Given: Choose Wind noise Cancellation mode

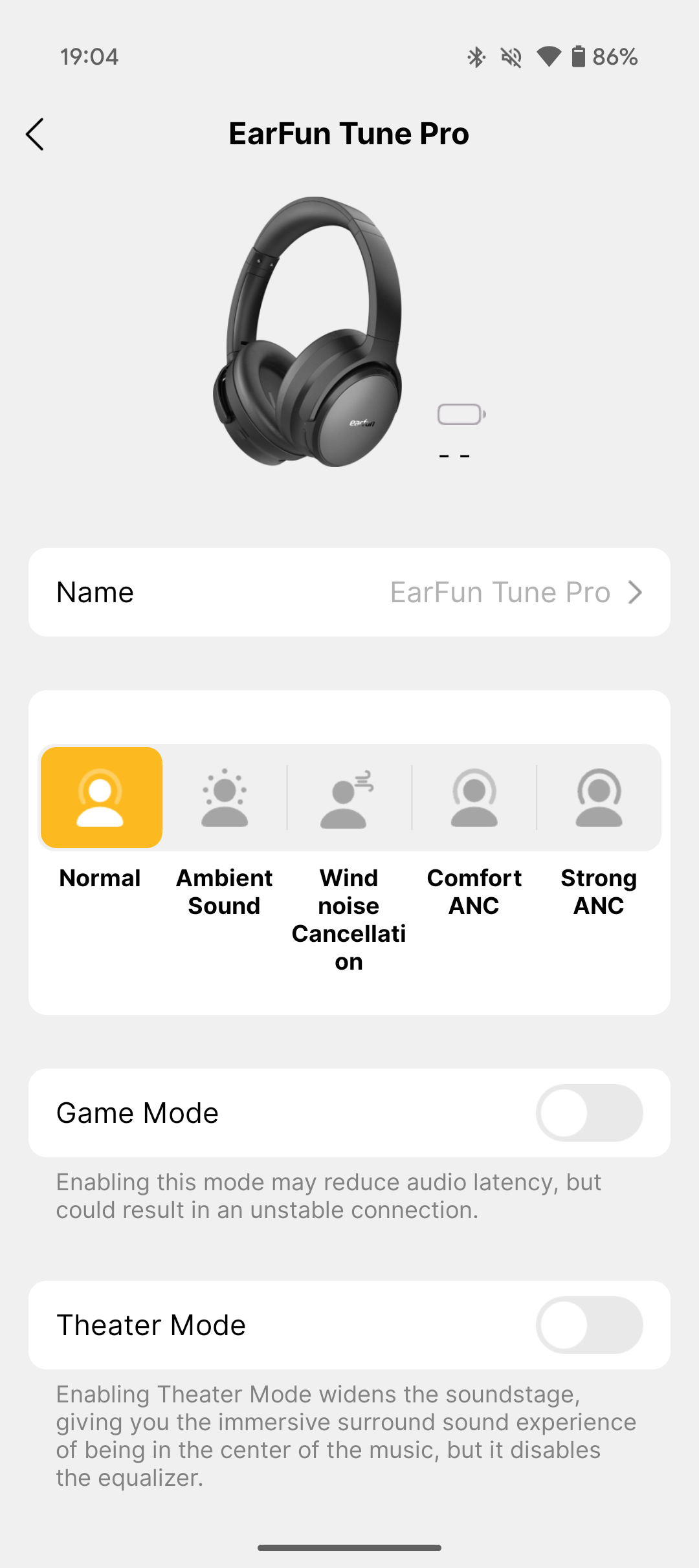Looking at the screenshot, I should click(x=349, y=798).
